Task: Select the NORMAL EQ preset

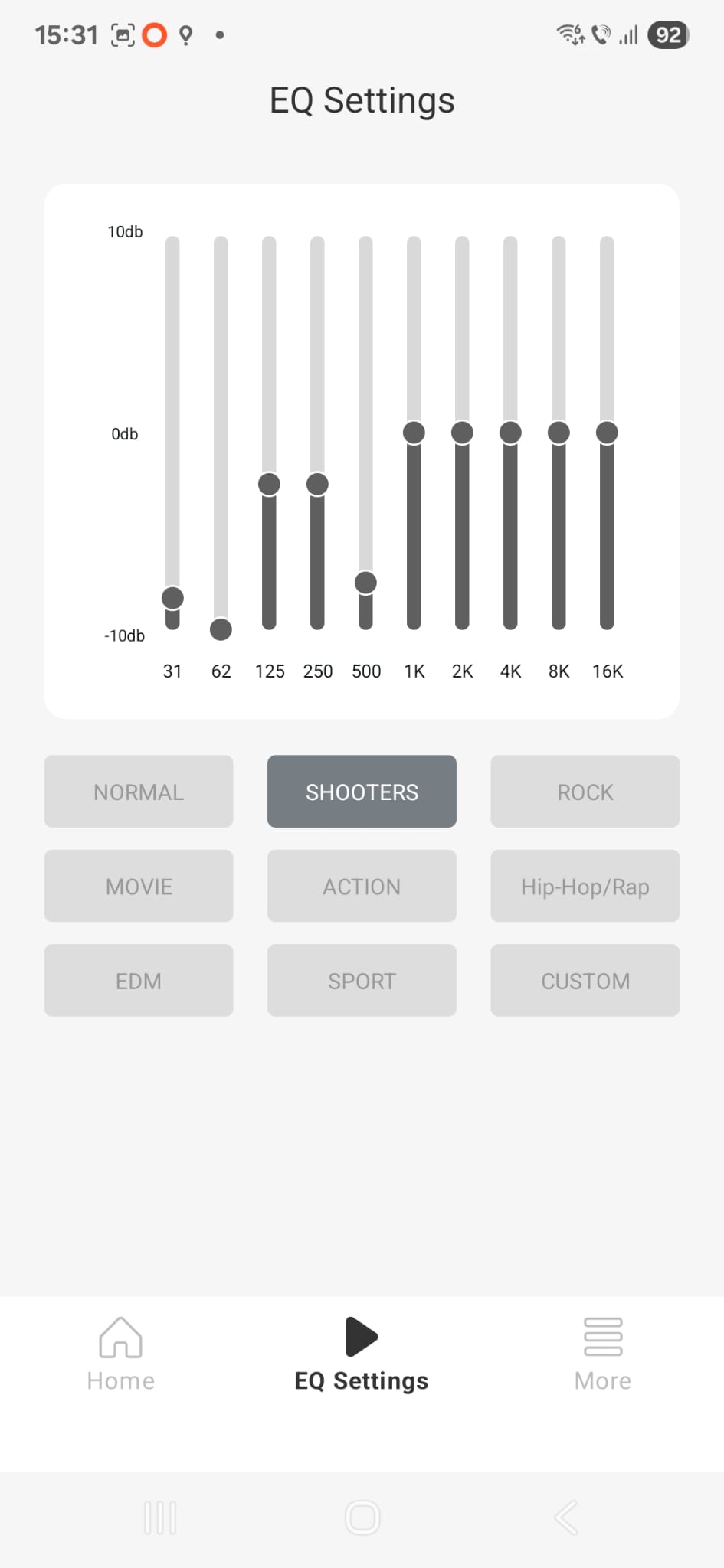Action: (139, 791)
